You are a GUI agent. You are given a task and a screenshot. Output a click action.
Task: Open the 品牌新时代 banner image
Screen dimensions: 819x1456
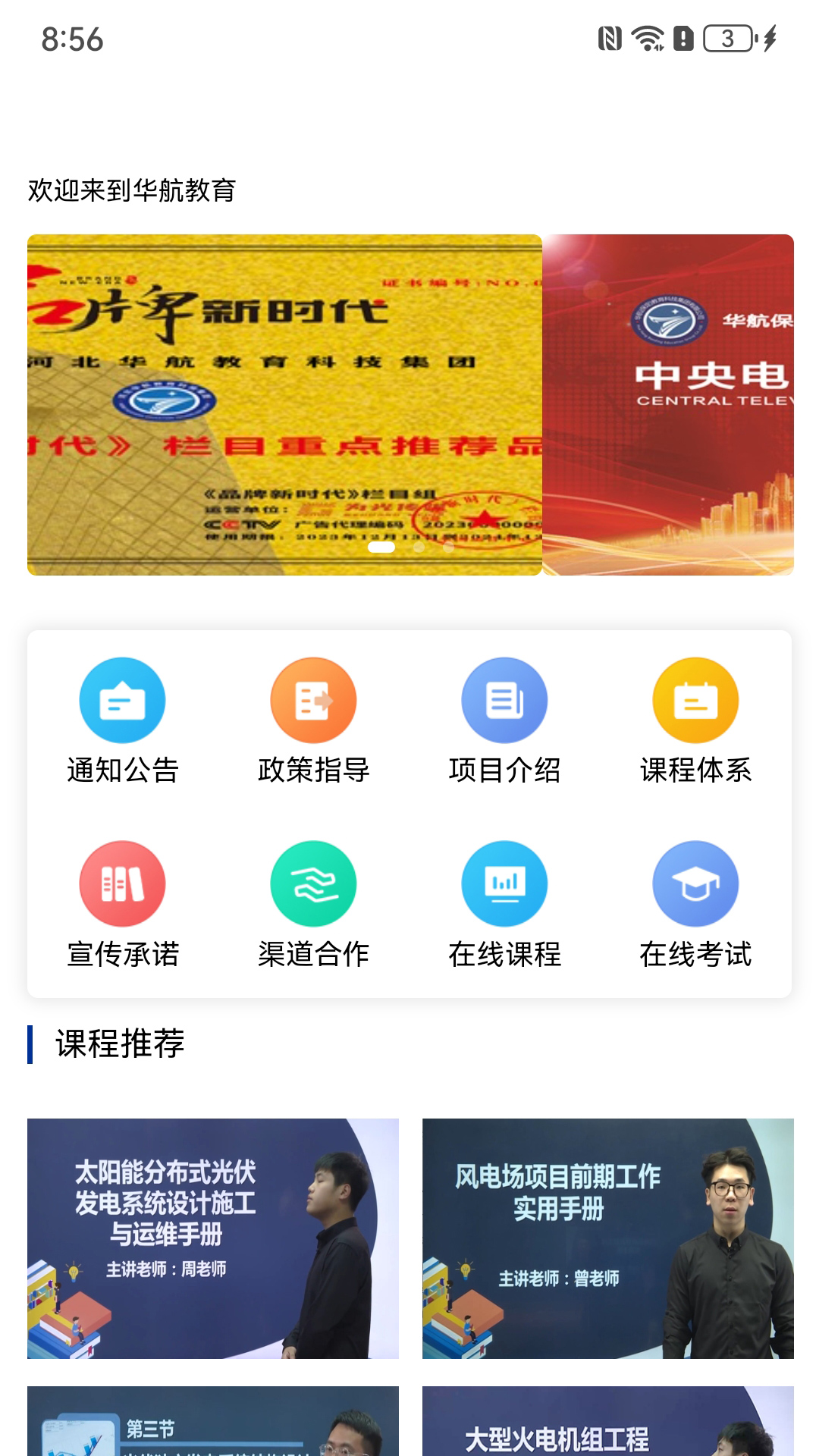pyautogui.click(x=284, y=404)
